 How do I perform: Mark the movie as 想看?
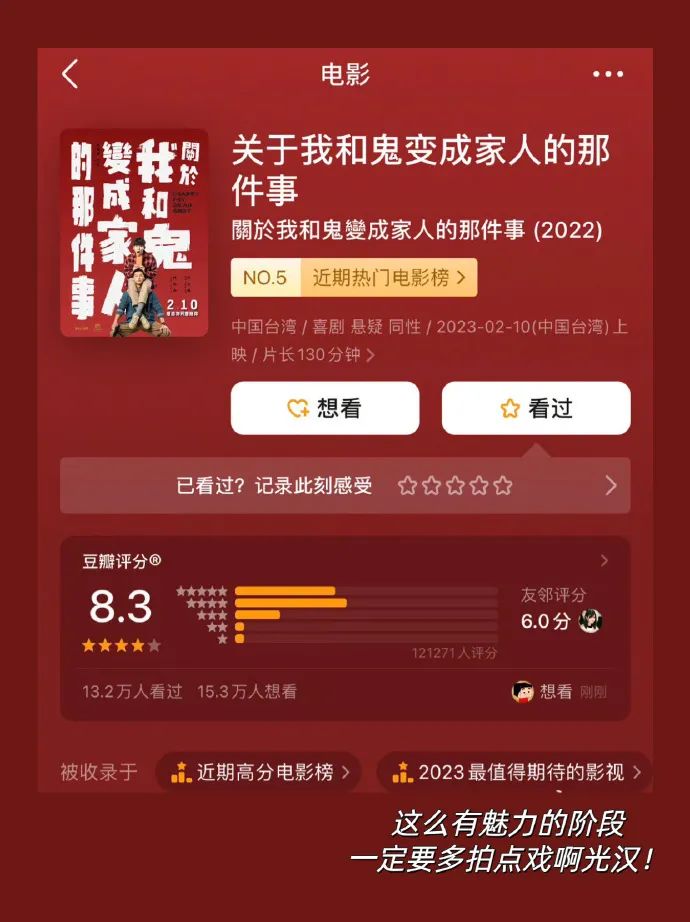point(325,408)
